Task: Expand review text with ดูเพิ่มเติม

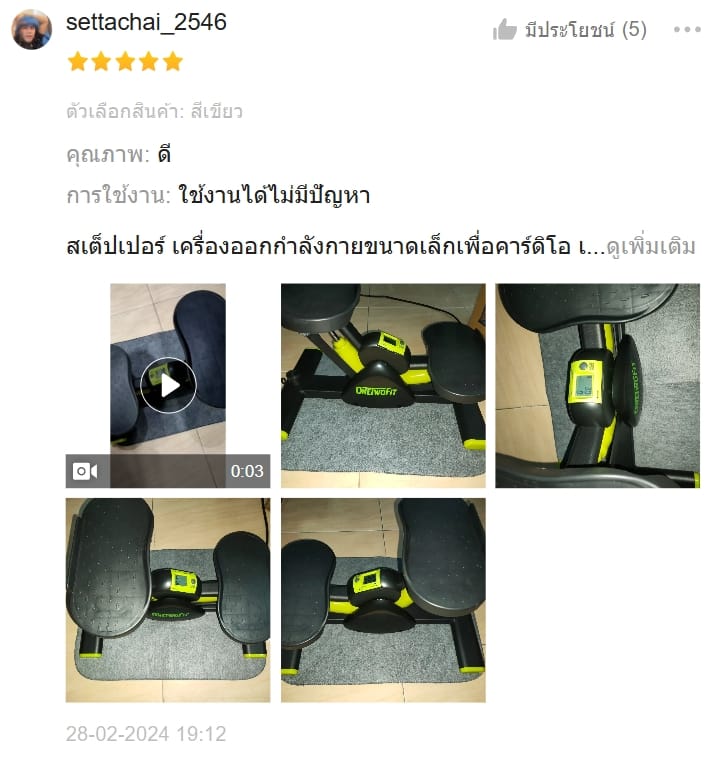Action: [x=651, y=247]
